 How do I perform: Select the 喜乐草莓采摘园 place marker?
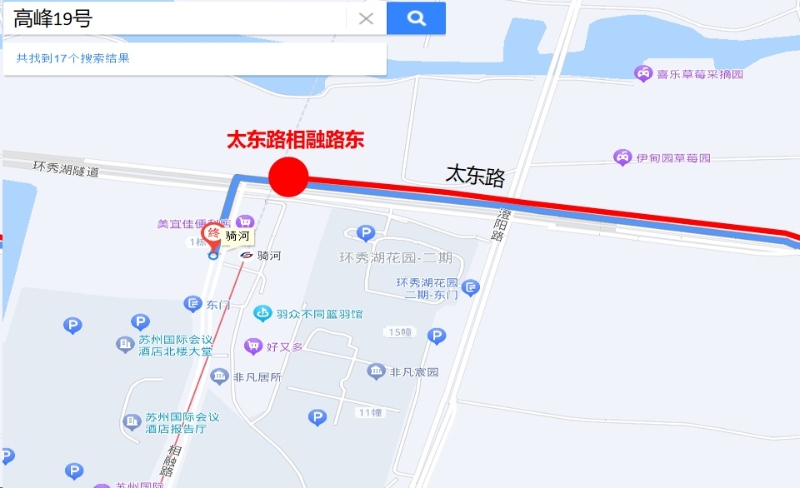point(645,73)
